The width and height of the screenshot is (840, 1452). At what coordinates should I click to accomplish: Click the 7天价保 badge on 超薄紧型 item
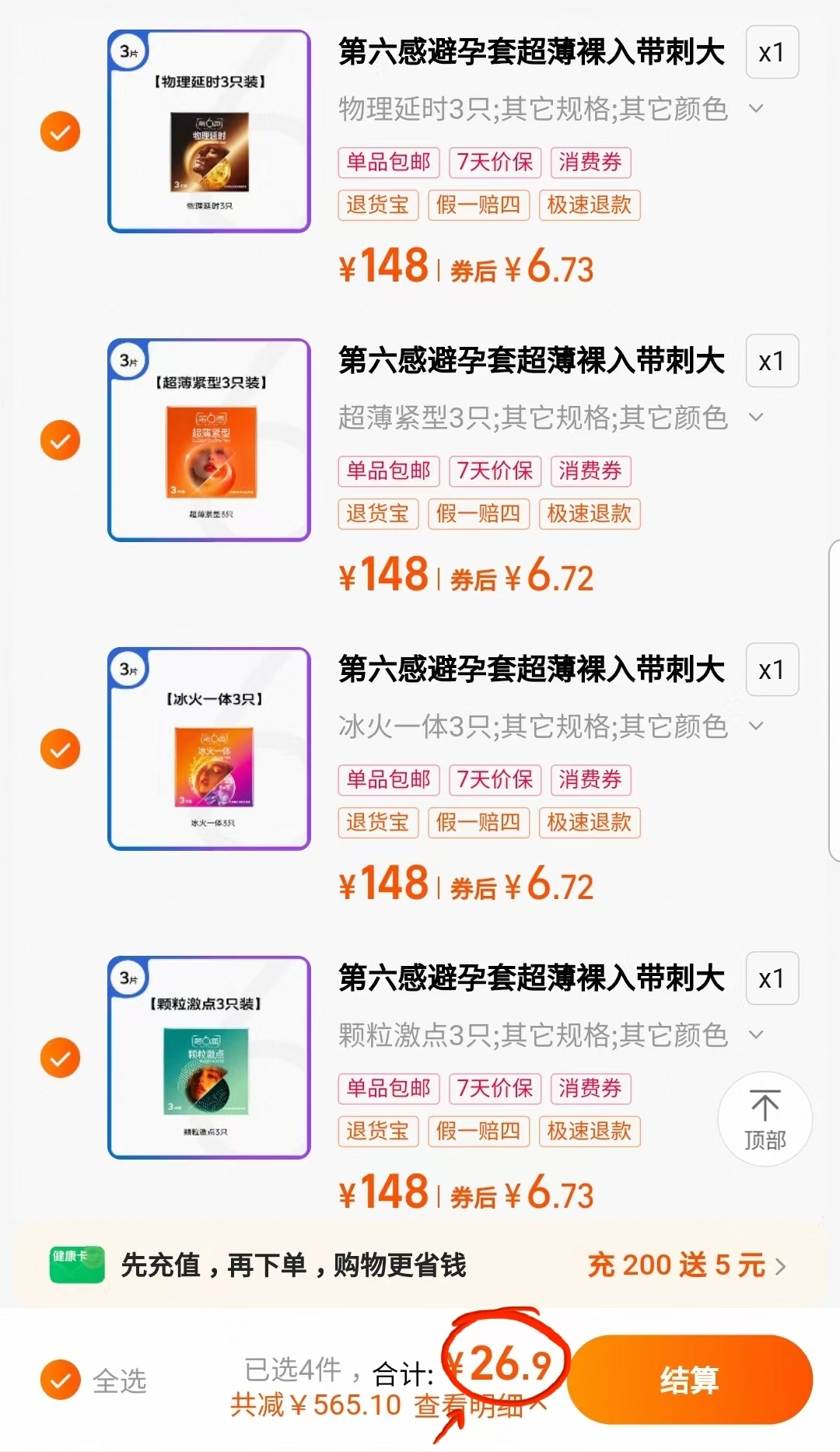pyautogui.click(x=494, y=471)
